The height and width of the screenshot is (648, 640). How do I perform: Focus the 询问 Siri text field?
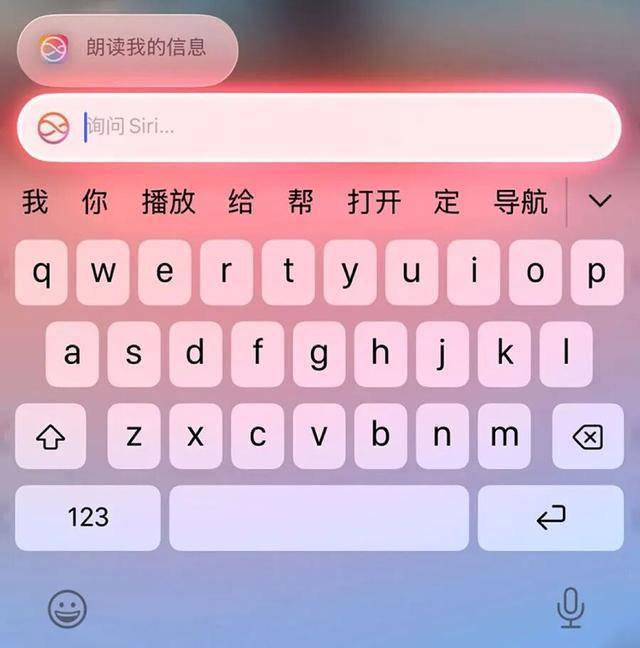330,127
